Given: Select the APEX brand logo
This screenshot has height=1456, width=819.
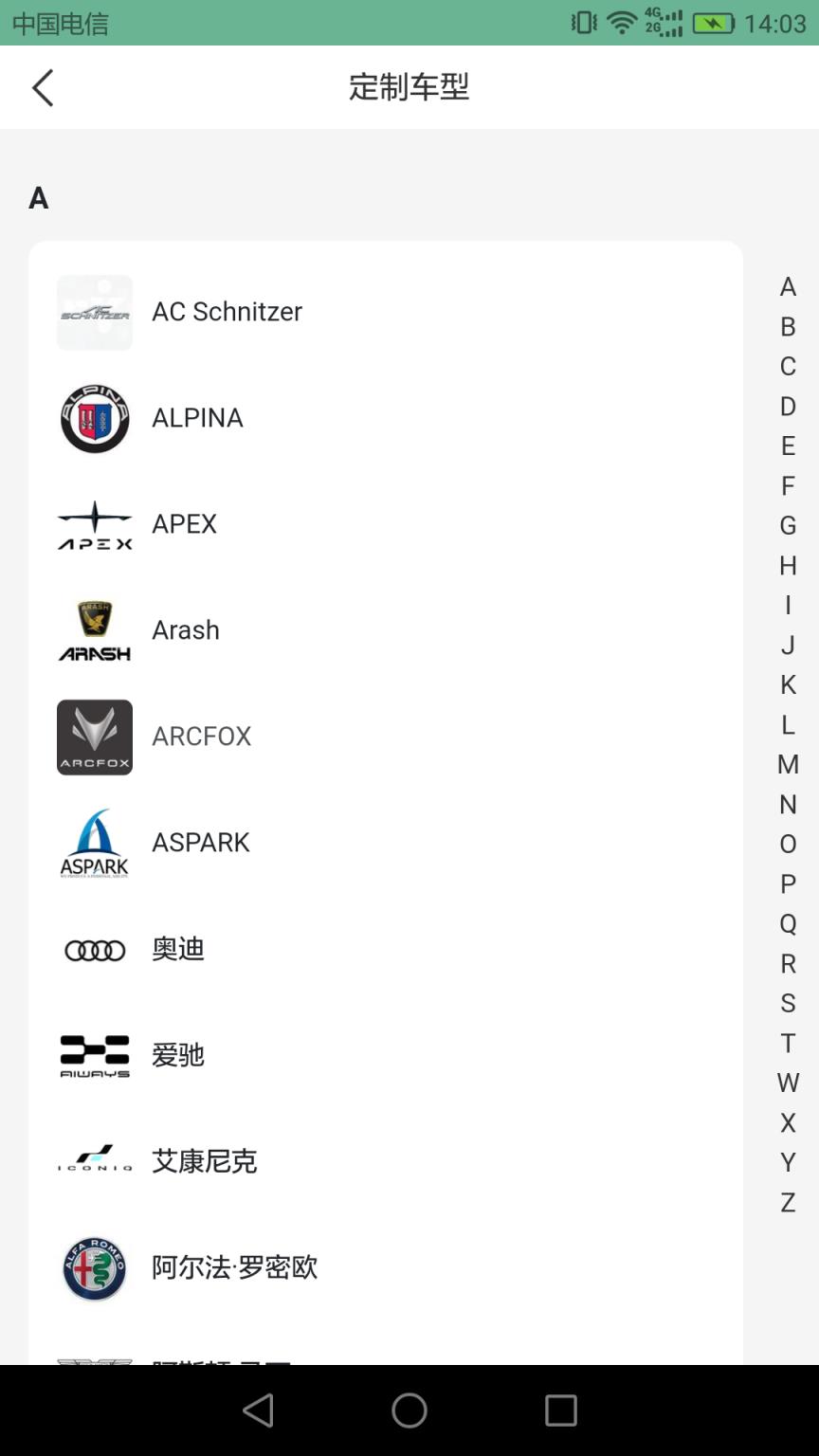Looking at the screenshot, I should pos(95,524).
